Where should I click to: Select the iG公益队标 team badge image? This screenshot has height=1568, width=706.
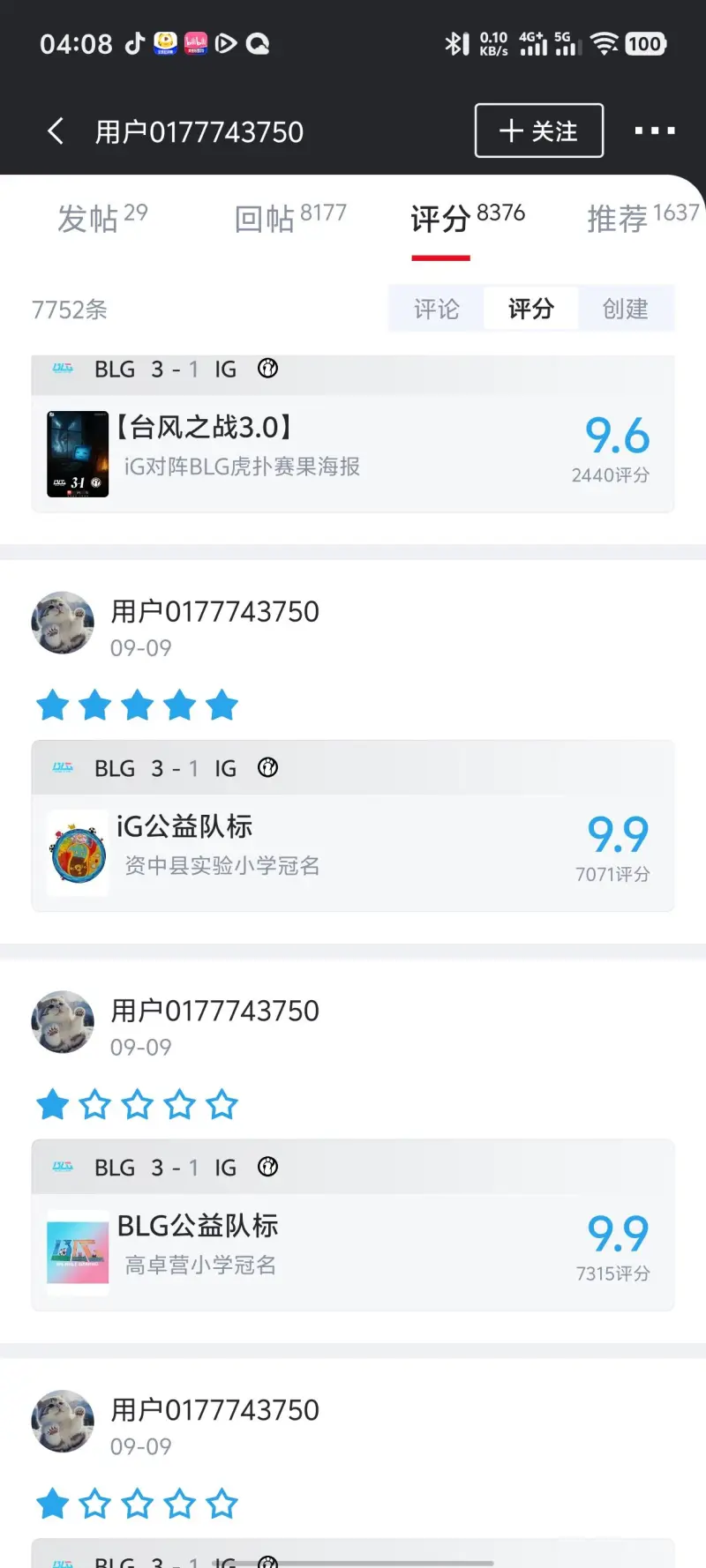coord(77,851)
